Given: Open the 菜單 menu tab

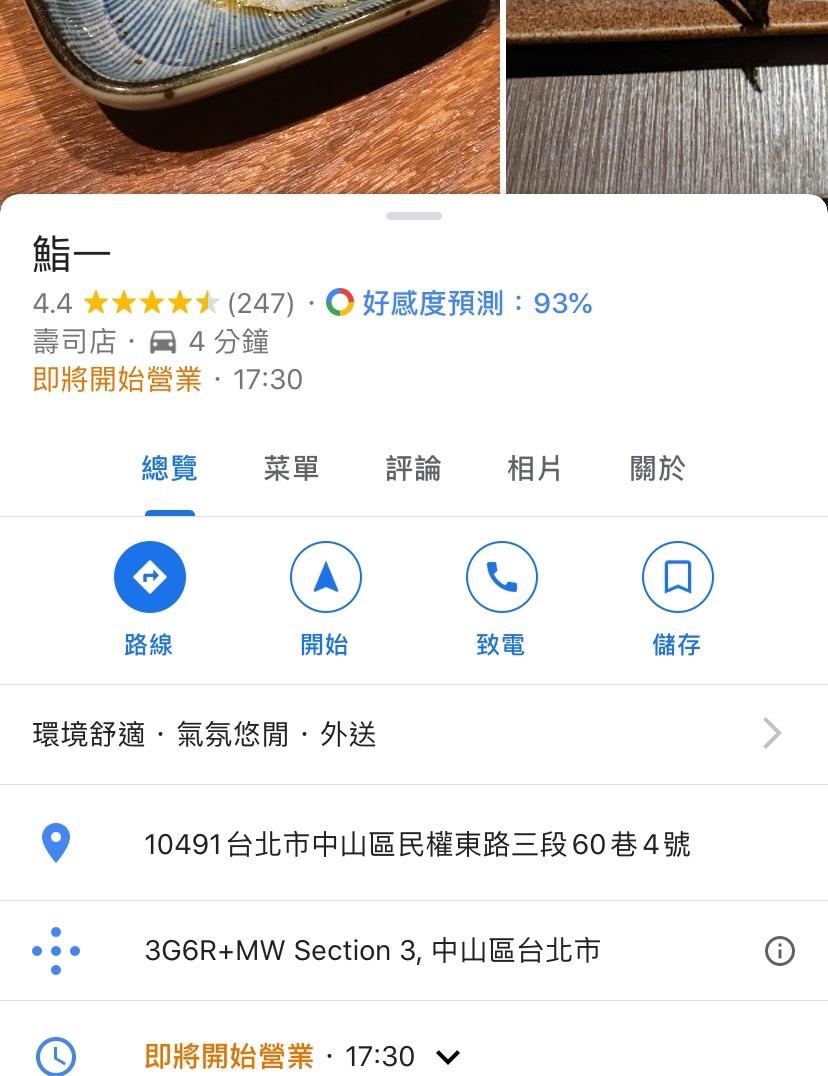Looking at the screenshot, I should pyautogui.click(x=291, y=469).
